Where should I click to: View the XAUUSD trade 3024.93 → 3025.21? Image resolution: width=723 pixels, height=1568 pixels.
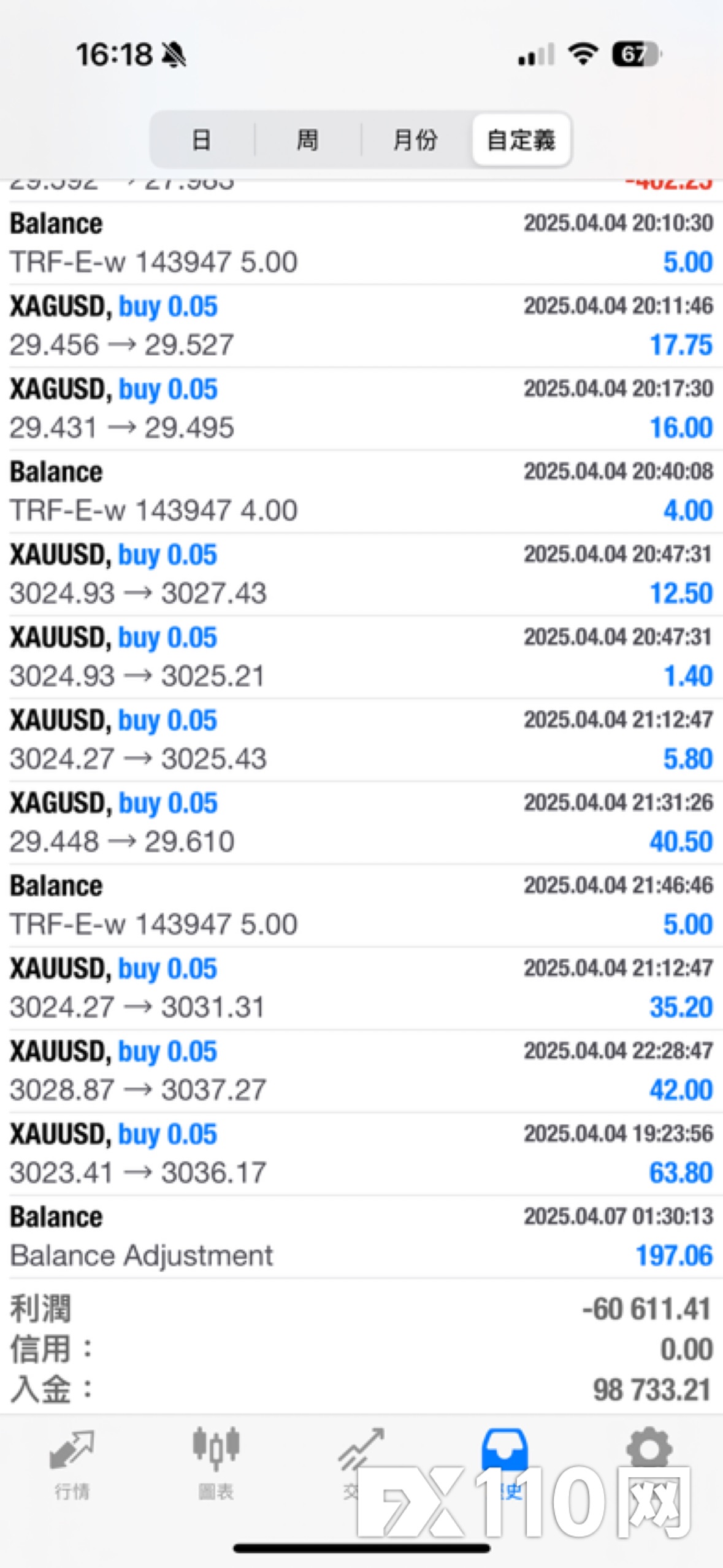pyautogui.click(x=361, y=657)
